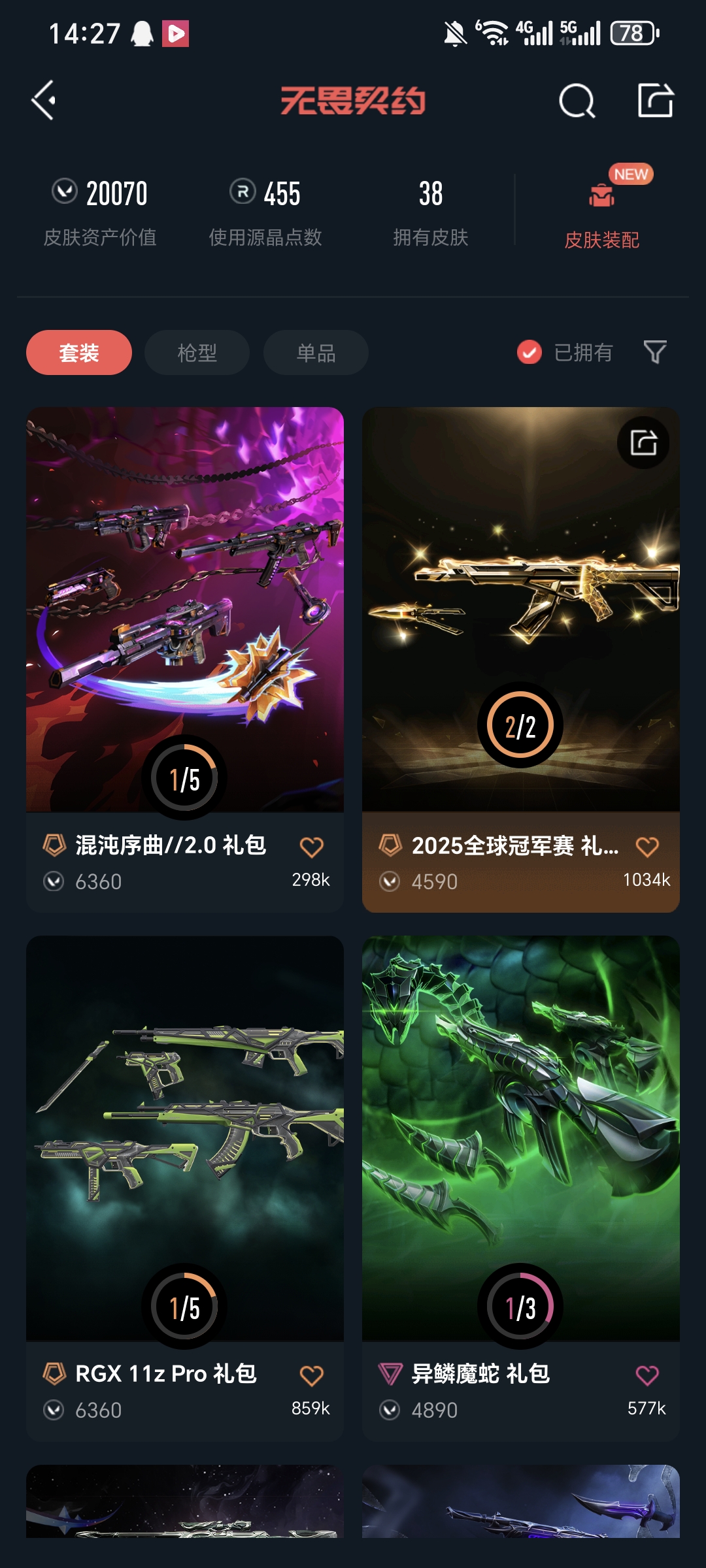Image resolution: width=706 pixels, height=1568 pixels.
Task: Share the 2025全球冠军赛 bundle card
Action: coord(643,443)
